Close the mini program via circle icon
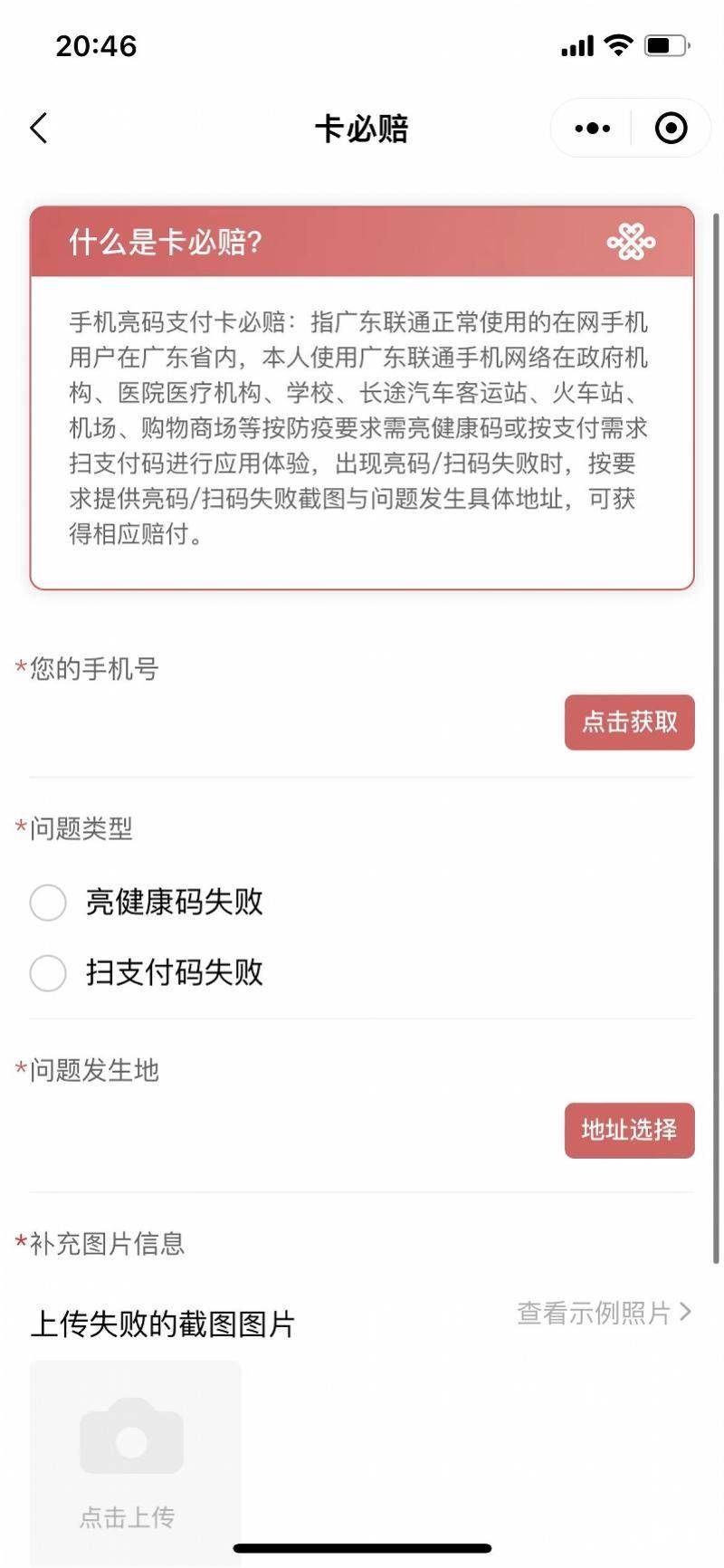724x1568 pixels. [x=671, y=129]
